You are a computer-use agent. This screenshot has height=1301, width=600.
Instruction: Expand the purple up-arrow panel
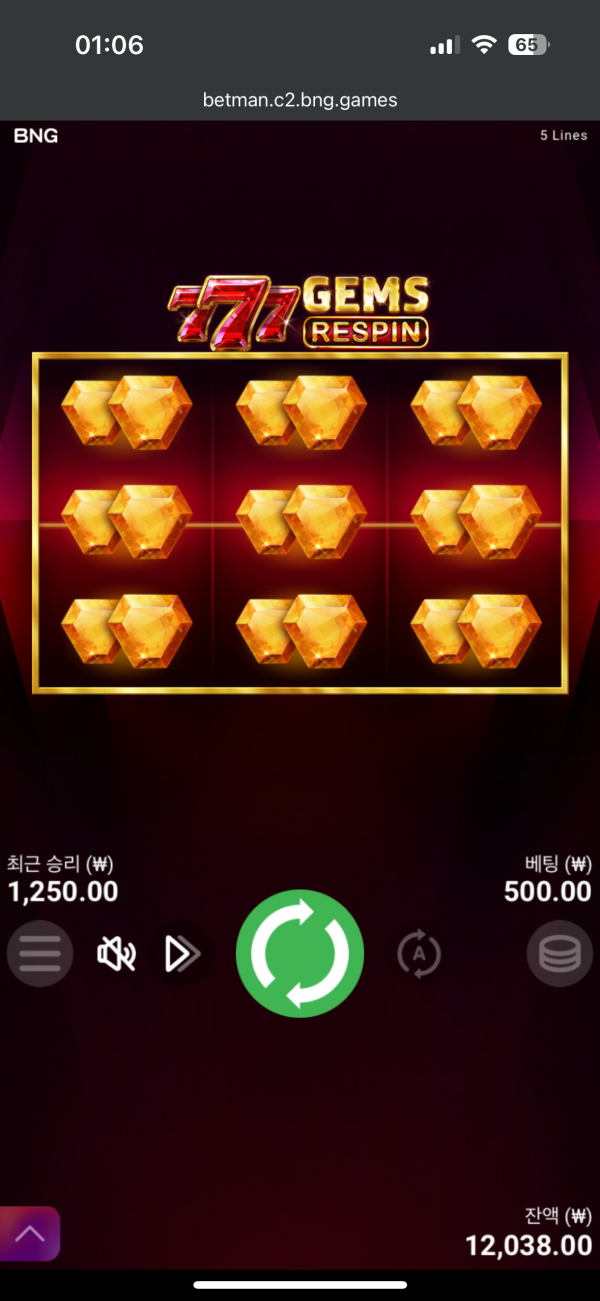coord(30,1233)
